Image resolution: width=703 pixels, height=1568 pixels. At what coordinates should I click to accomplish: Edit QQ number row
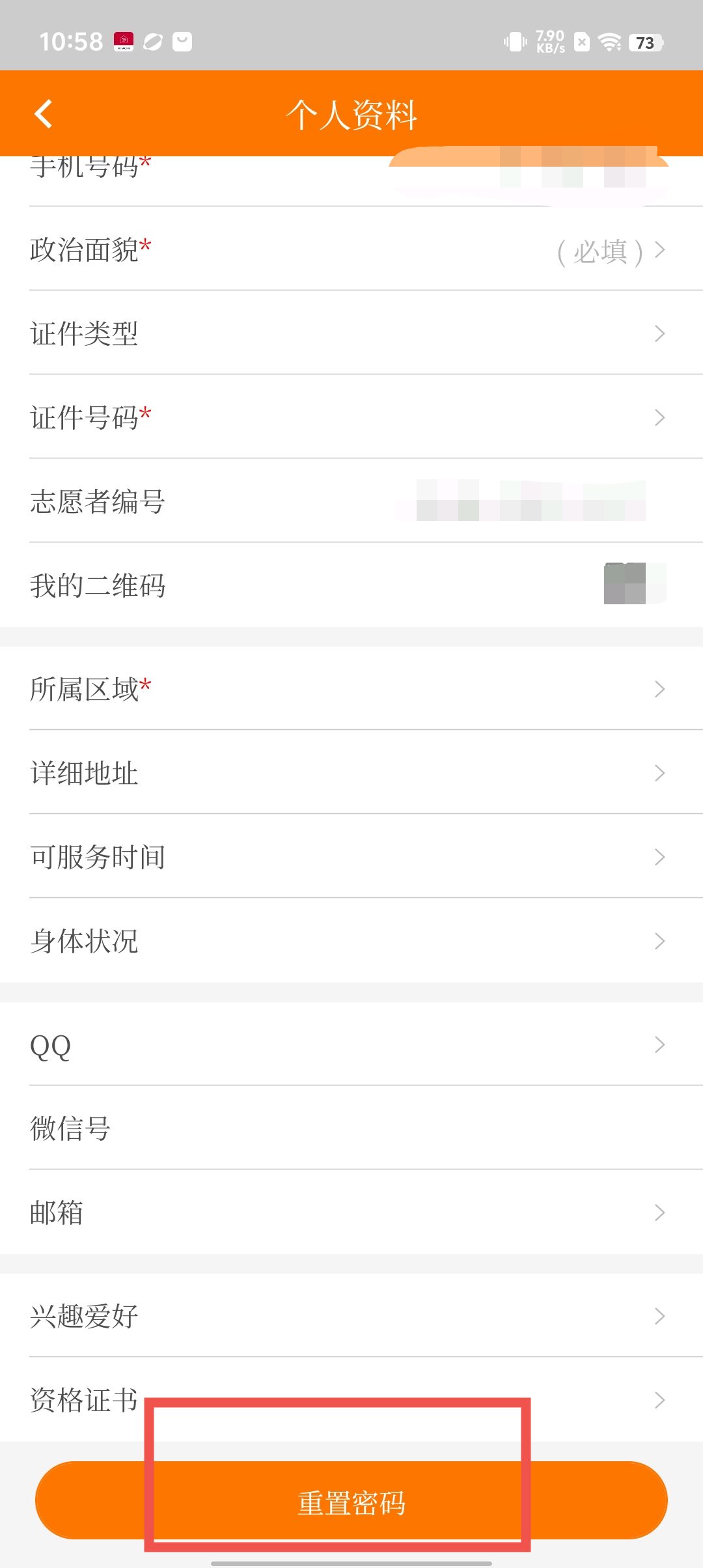pyautogui.click(x=351, y=1045)
